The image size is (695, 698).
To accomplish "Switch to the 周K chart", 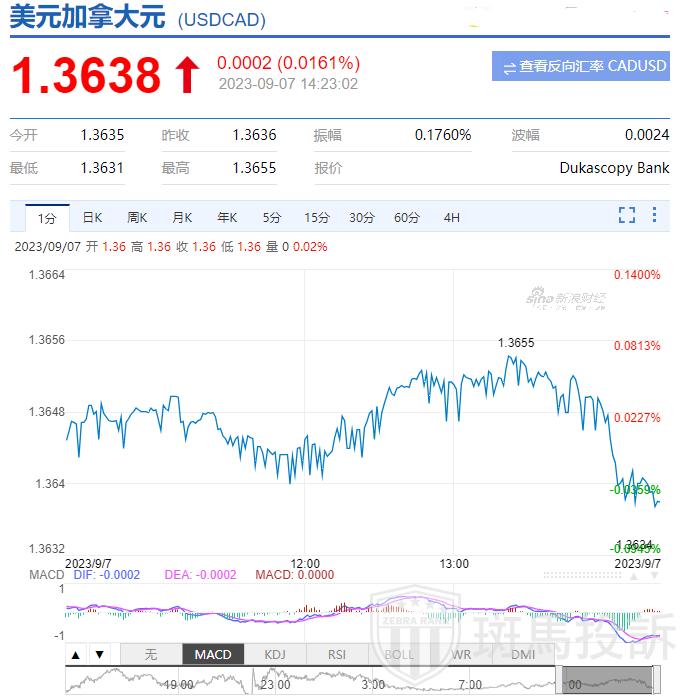I will (x=137, y=217).
